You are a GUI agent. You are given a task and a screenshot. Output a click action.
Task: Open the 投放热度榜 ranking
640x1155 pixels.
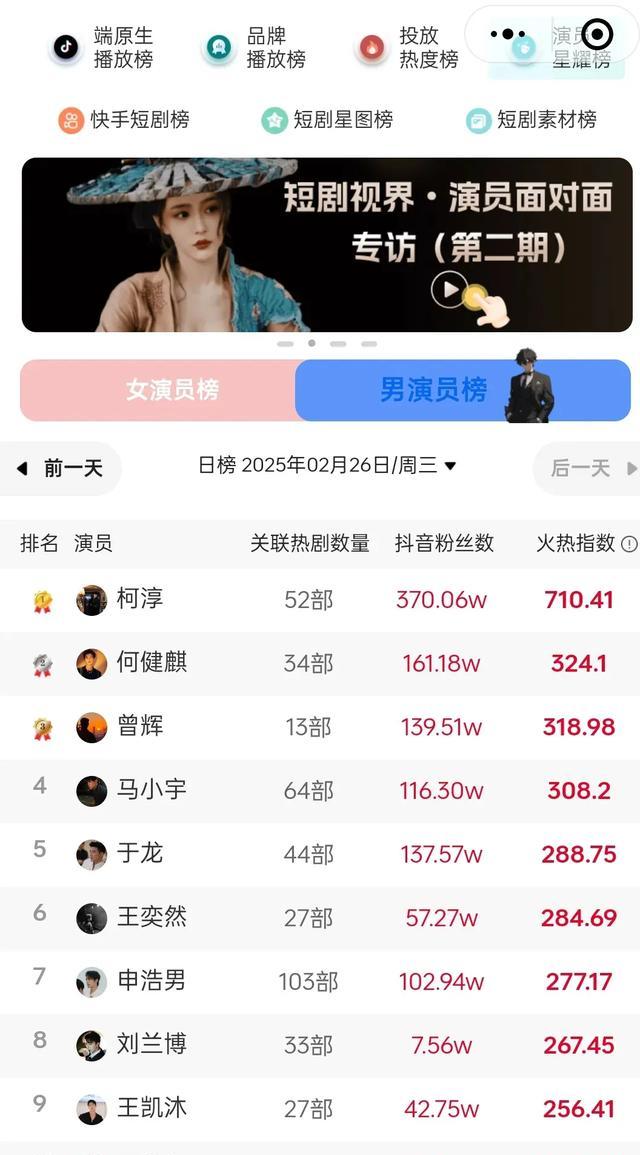coord(408,47)
